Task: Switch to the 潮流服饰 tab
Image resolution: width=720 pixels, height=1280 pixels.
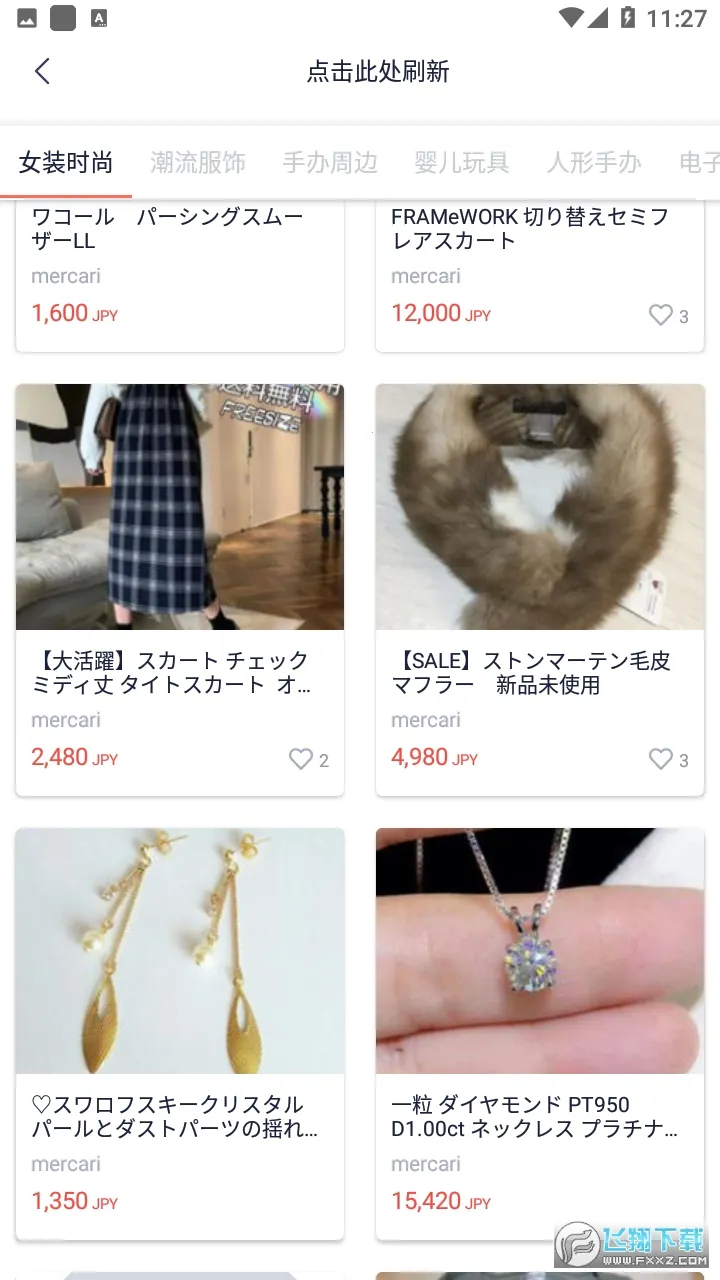Action: pyautogui.click(x=198, y=163)
